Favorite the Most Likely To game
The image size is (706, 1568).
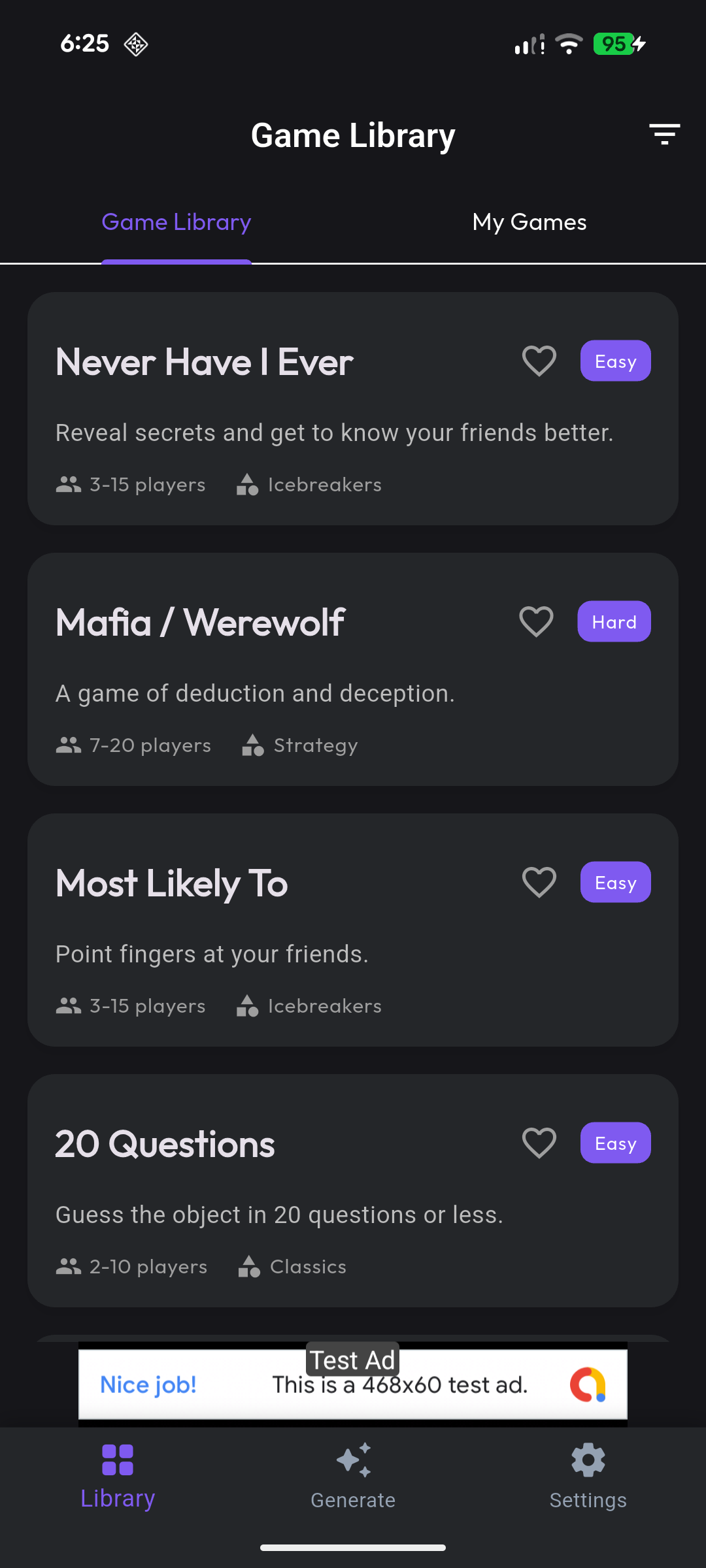(x=538, y=882)
